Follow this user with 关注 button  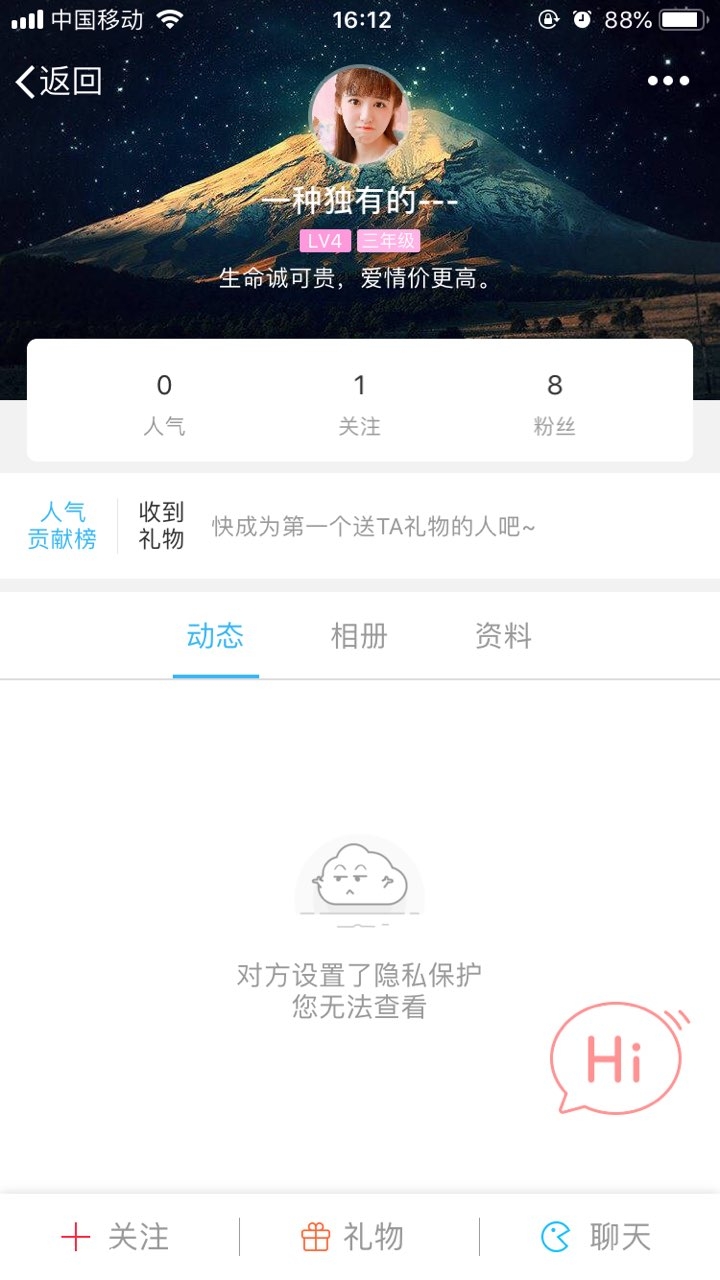pos(116,1237)
